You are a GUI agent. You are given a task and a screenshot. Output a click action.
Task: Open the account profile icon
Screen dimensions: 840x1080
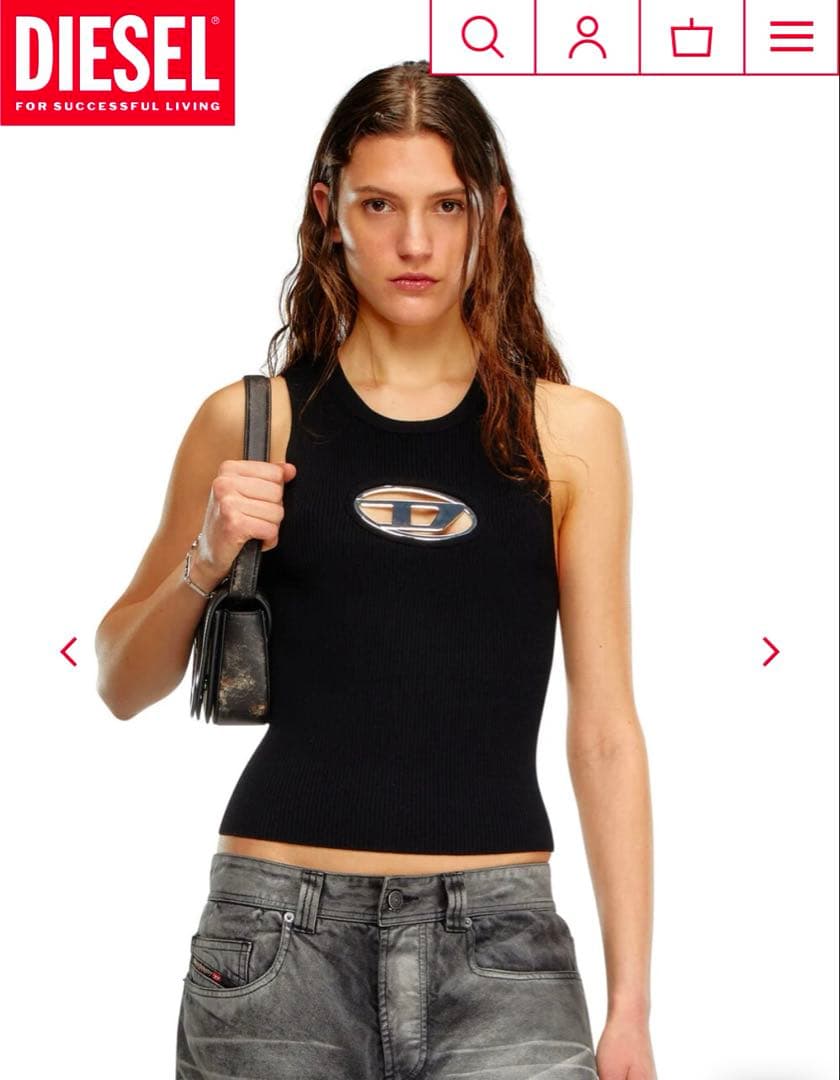587,38
